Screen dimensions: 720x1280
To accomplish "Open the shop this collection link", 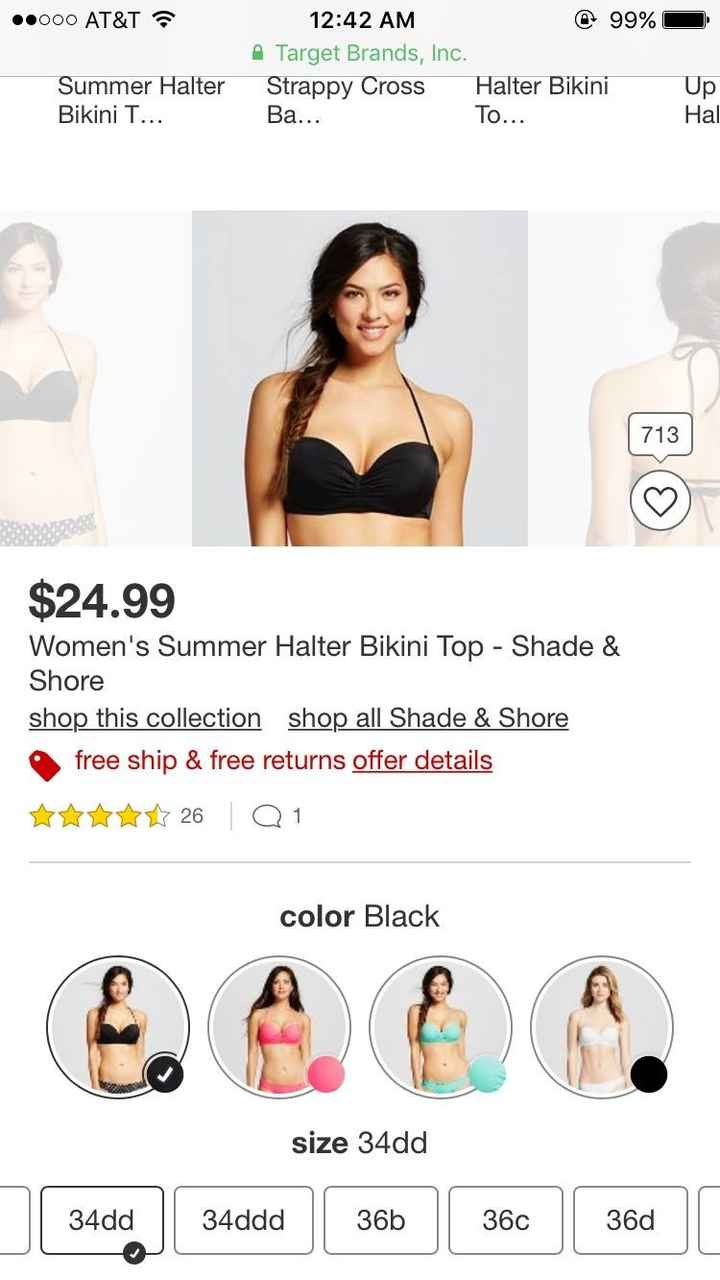I will click(x=144, y=718).
